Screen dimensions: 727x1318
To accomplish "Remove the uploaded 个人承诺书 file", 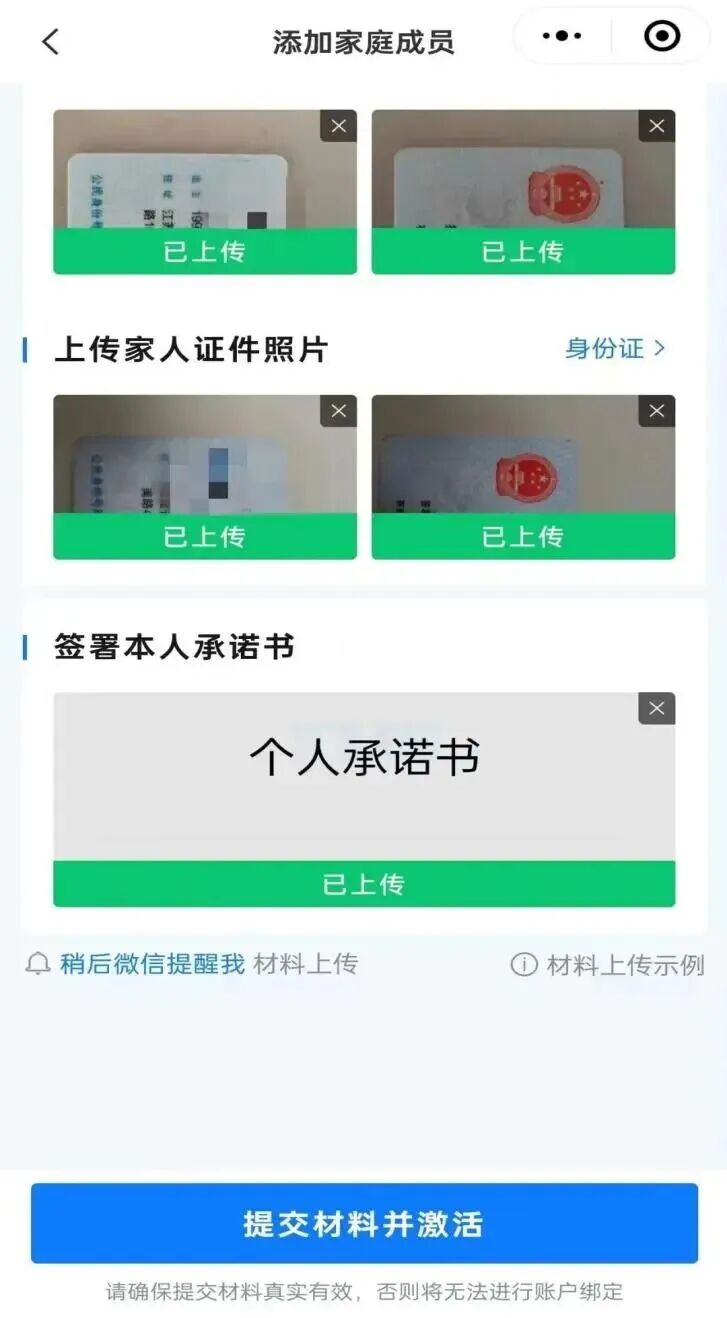I will click(656, 709).
